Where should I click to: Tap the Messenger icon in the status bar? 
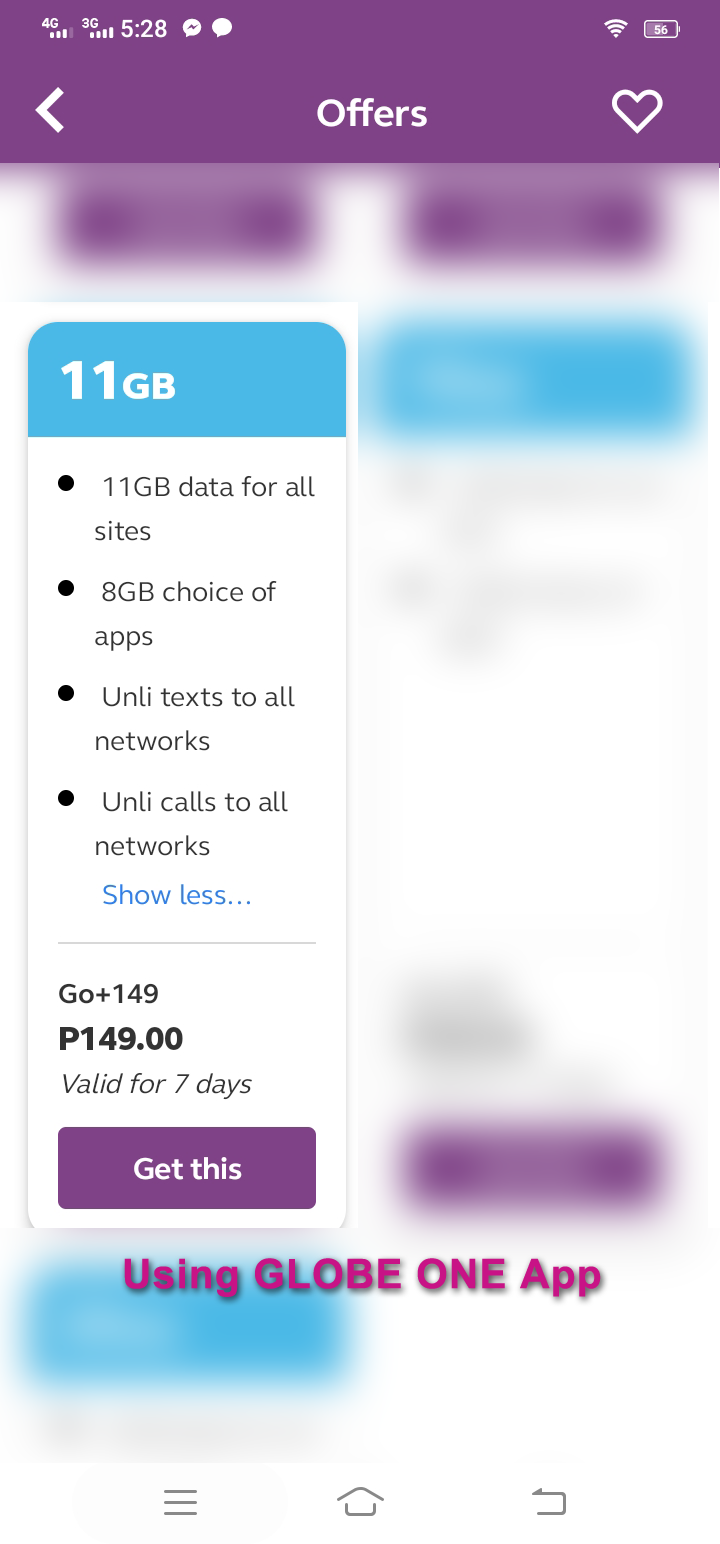[x=191, y=28]
